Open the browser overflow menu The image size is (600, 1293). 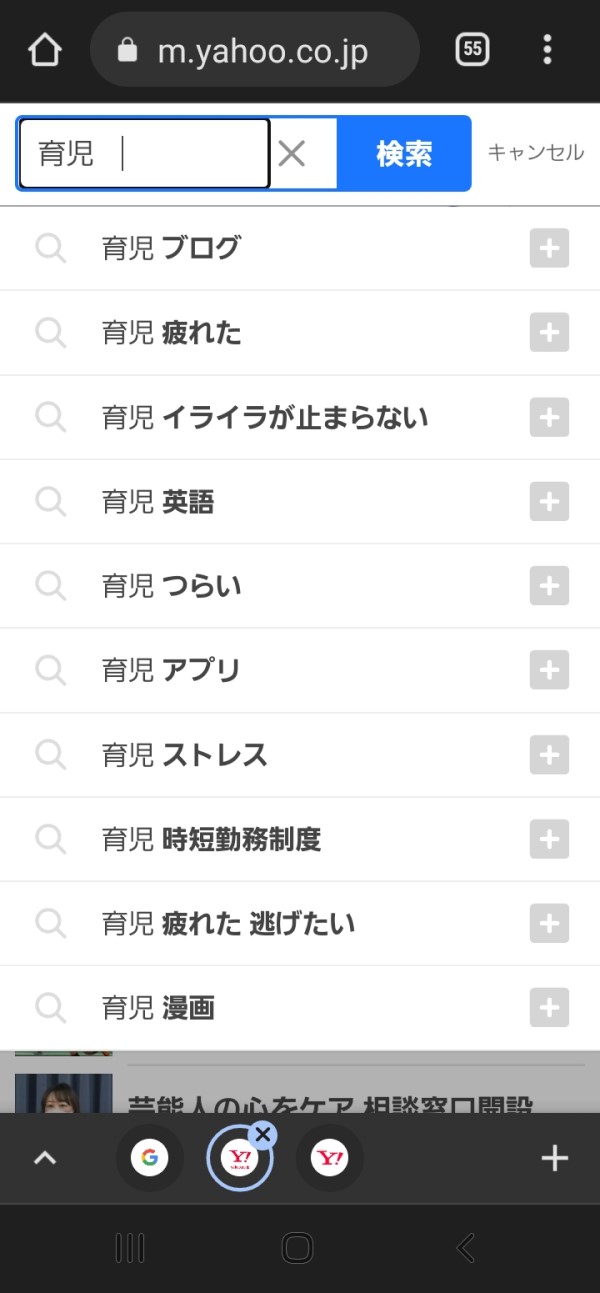point(547,49)
